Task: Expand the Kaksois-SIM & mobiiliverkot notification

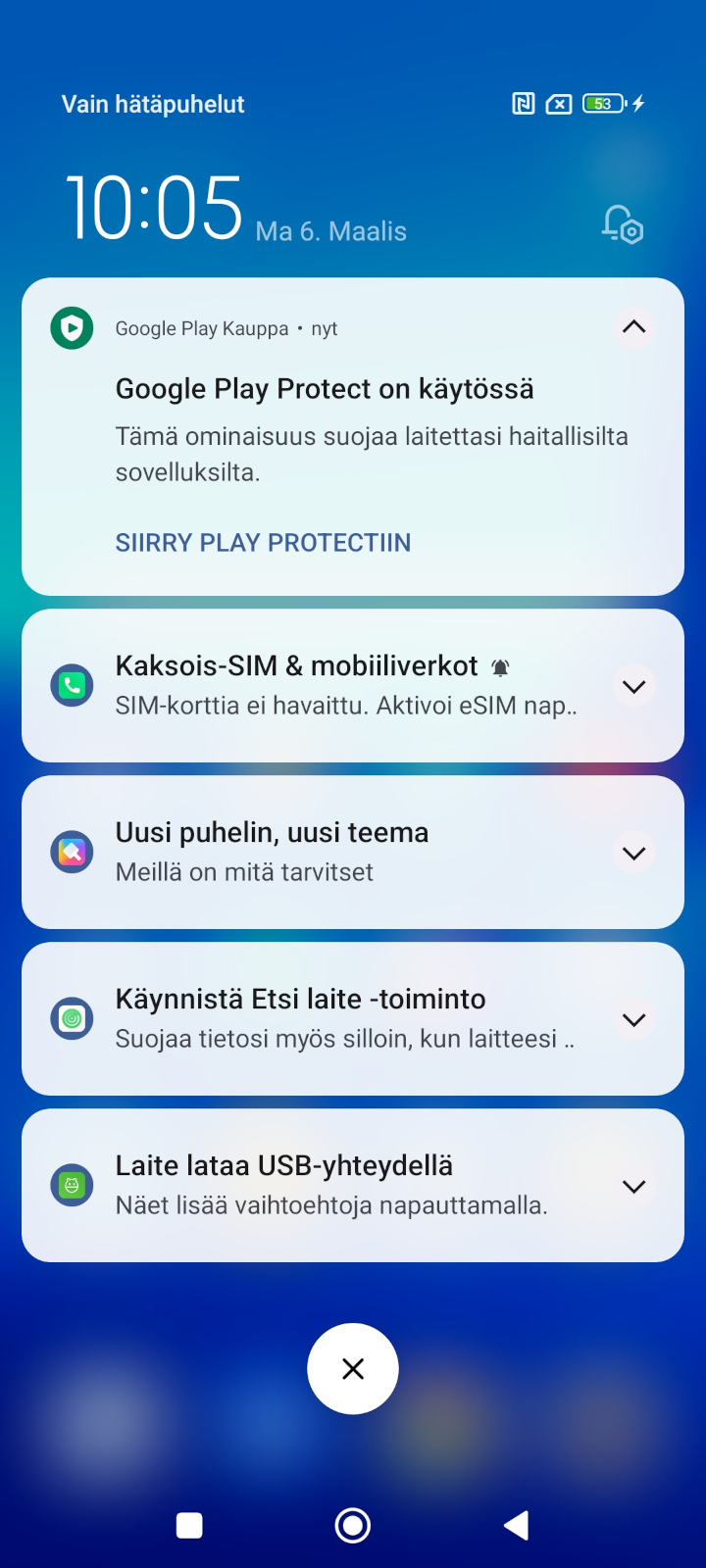Action: click(x=634, y=686)
